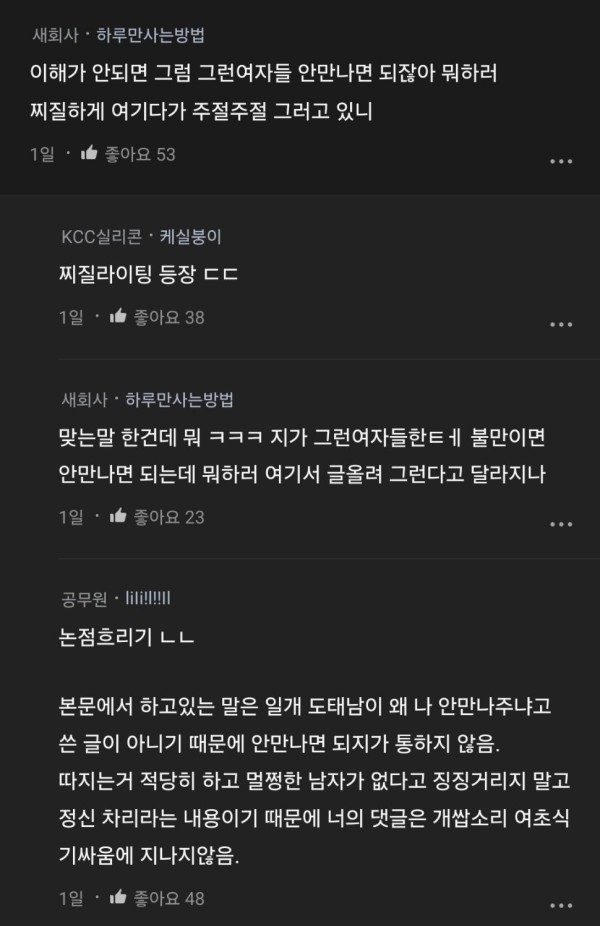Open overflow menu on the 공무원 reply
Screen dimensions: 600x926
point(562,905)
